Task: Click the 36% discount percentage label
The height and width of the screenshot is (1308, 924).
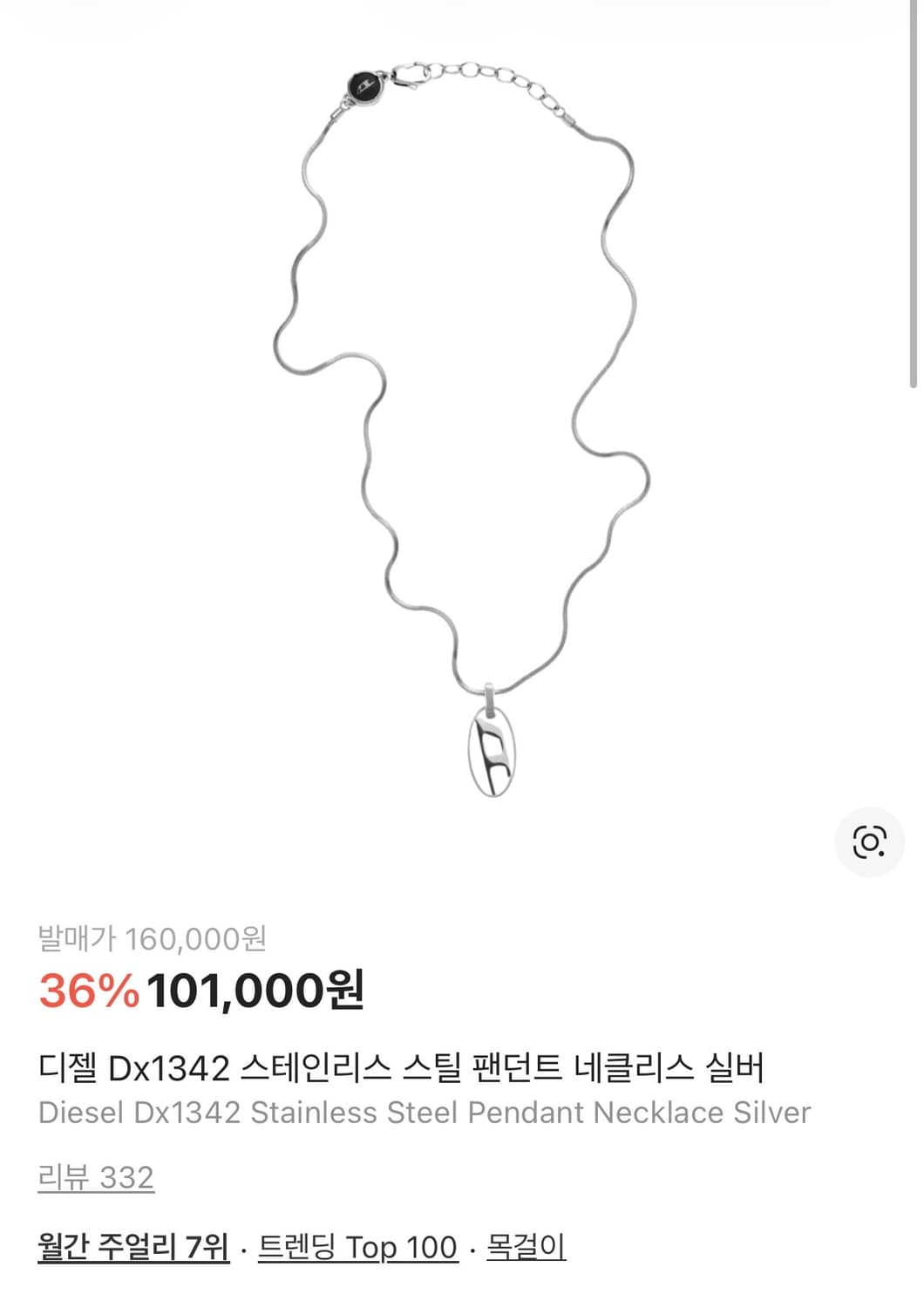Action: click(87, 989)
